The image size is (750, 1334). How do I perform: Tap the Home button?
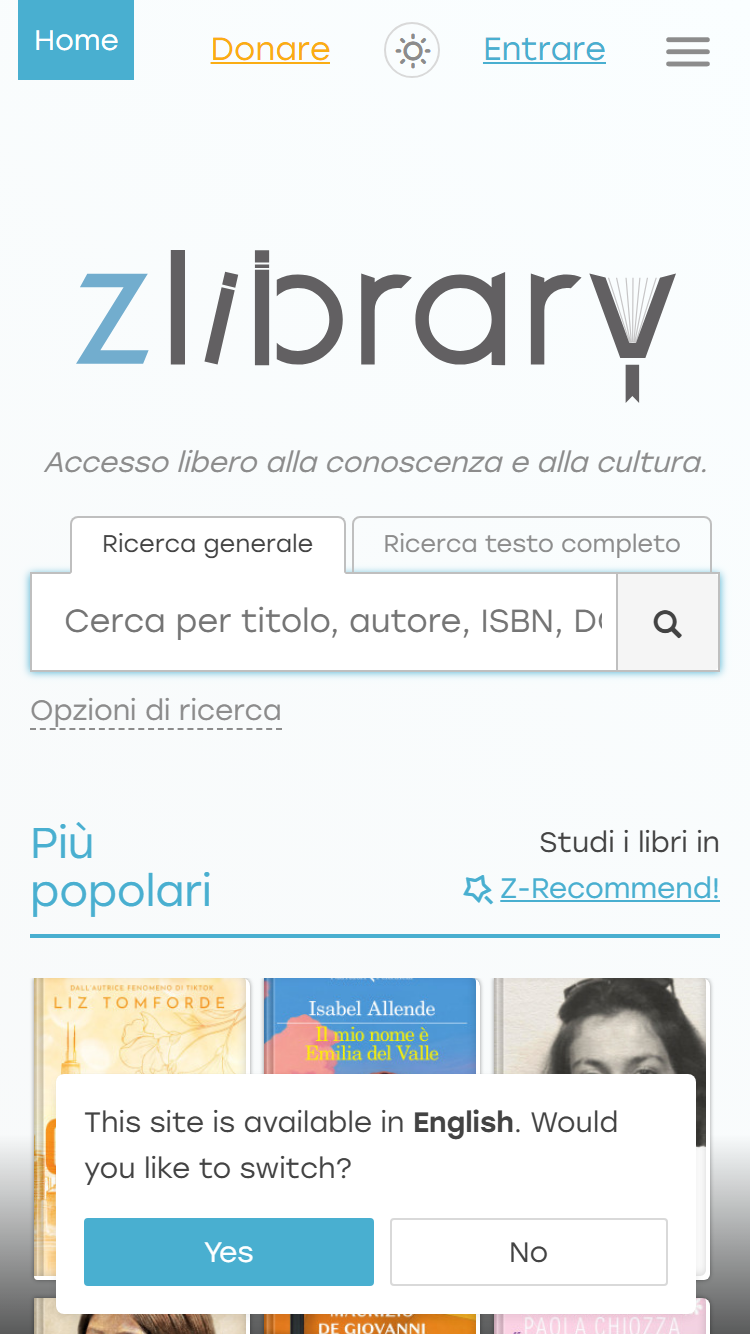pyautogui.click(x=76, y=40)
